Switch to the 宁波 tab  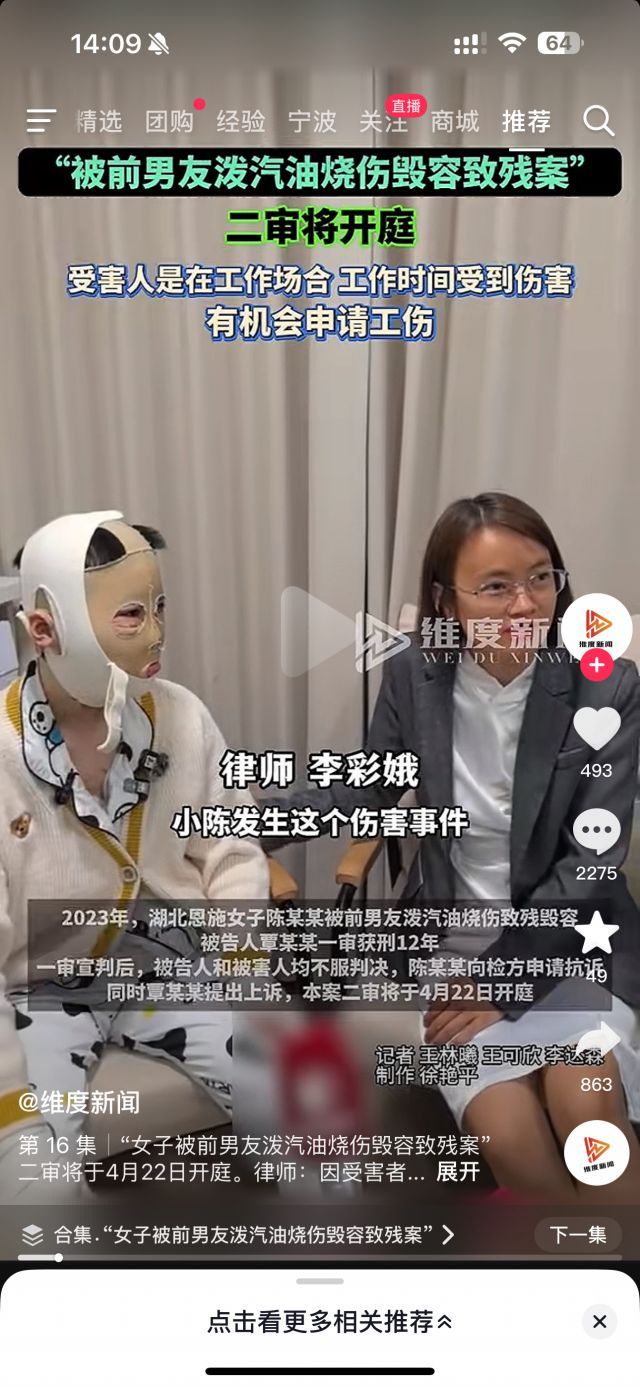pos(312,122)
